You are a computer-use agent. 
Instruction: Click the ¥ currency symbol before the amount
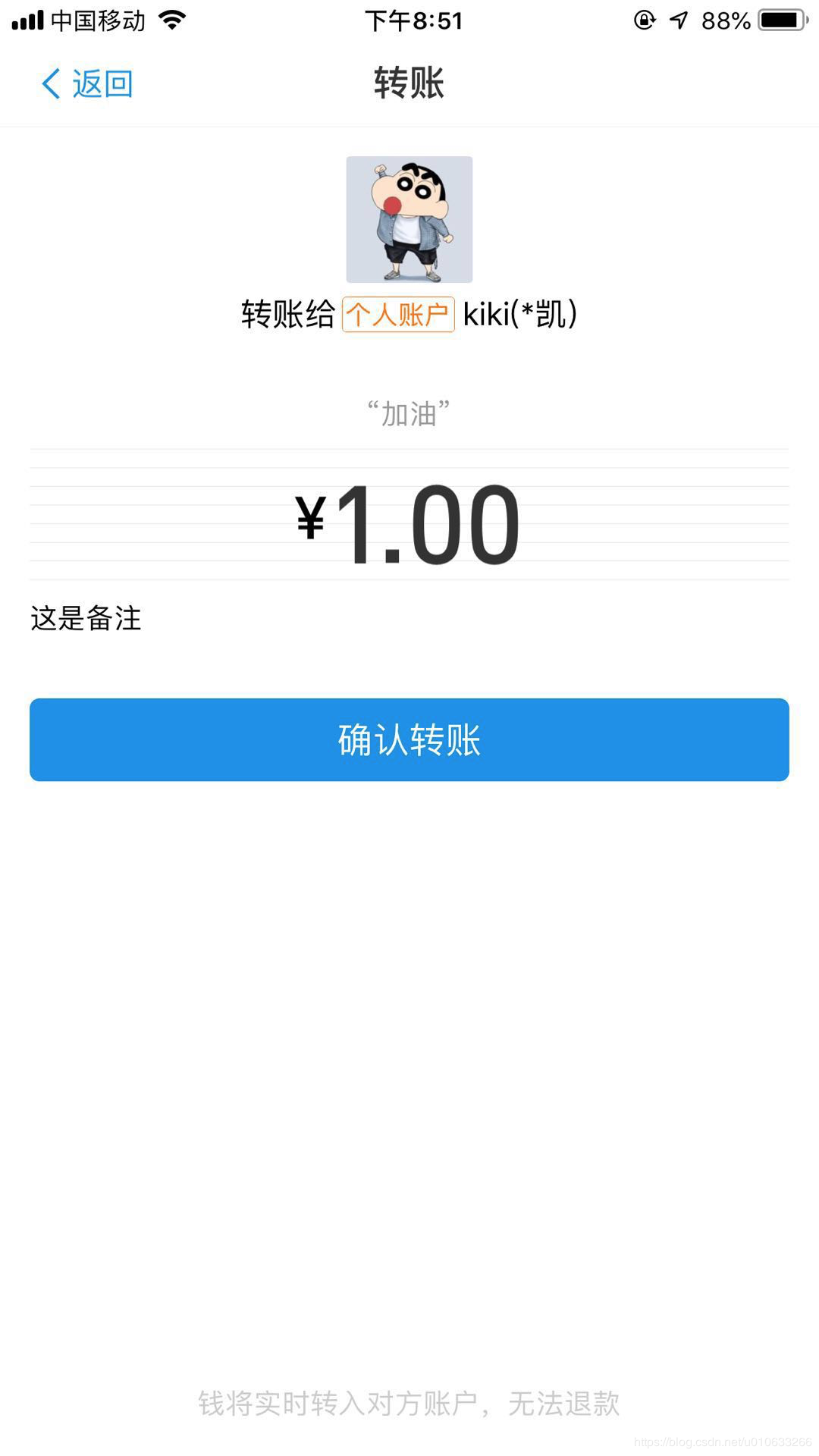(312, 519)
